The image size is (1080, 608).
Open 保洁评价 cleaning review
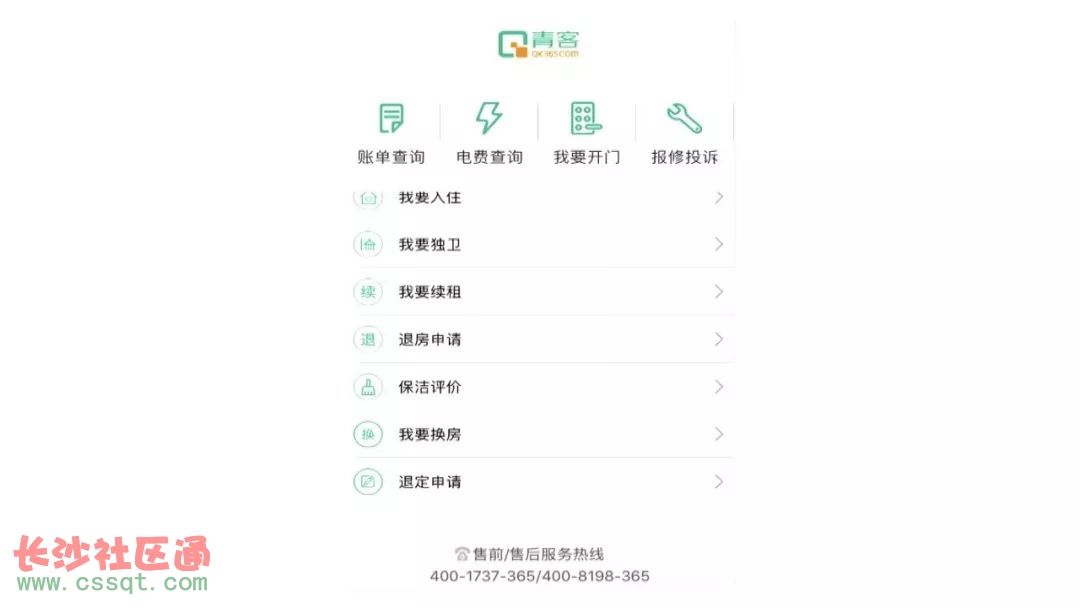click(540, 387)
